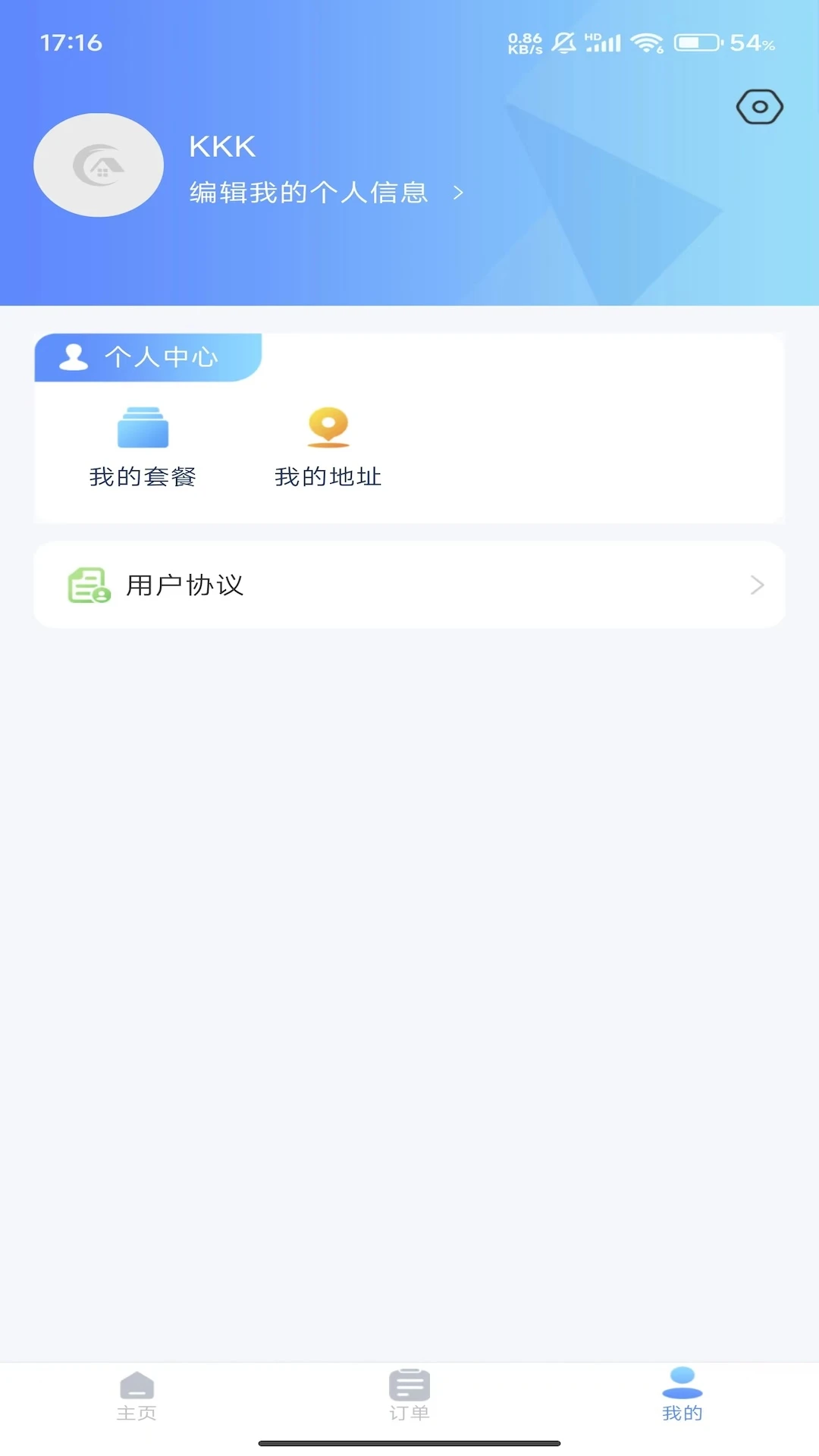Select the 我的 tab
Image resolution: width=819 pixels, height=1456 pixels.
coord(682,1395)
